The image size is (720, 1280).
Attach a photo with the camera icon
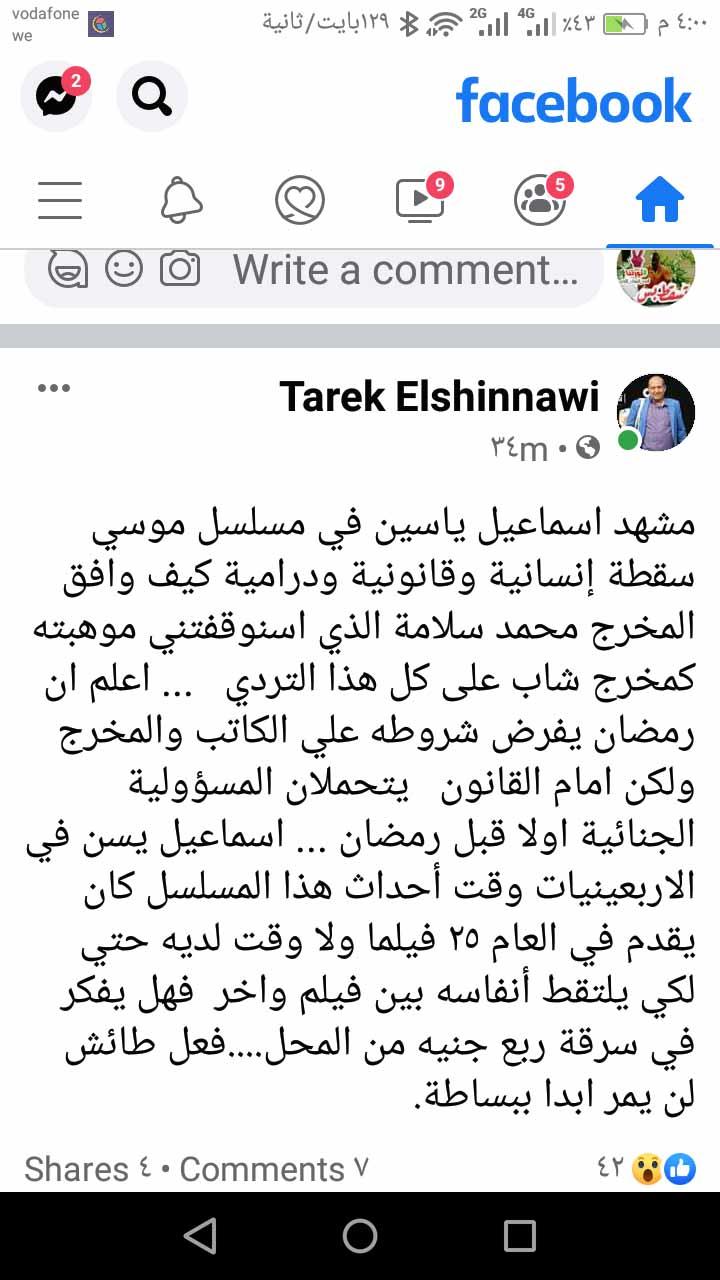(x=180, y=268)
